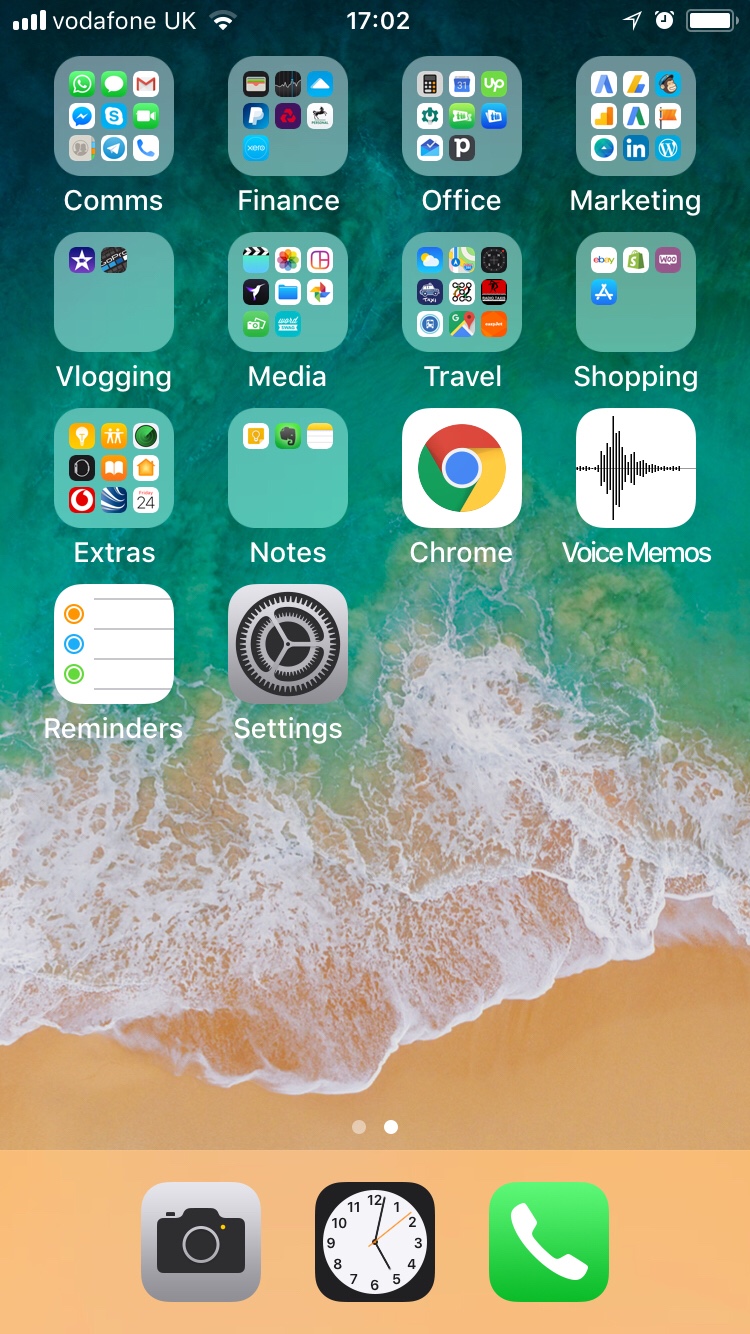The image size is (750, 1334).
Task: Launch Voice Memos app
Action: tap(636, 468)
